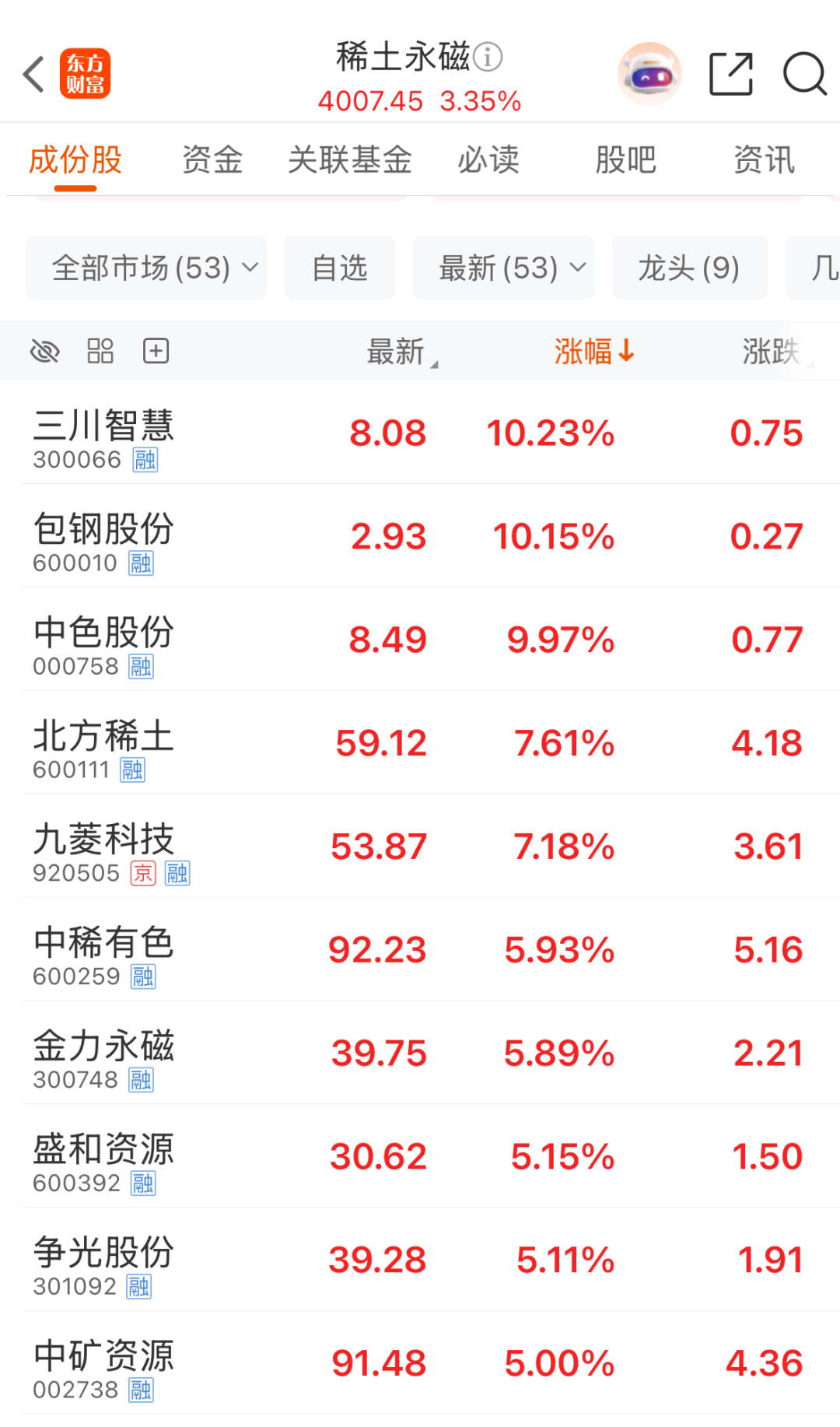Toggle the hide-stocks eye icon
This screenshot has height=1427, width=840.
tap(46, 350)
